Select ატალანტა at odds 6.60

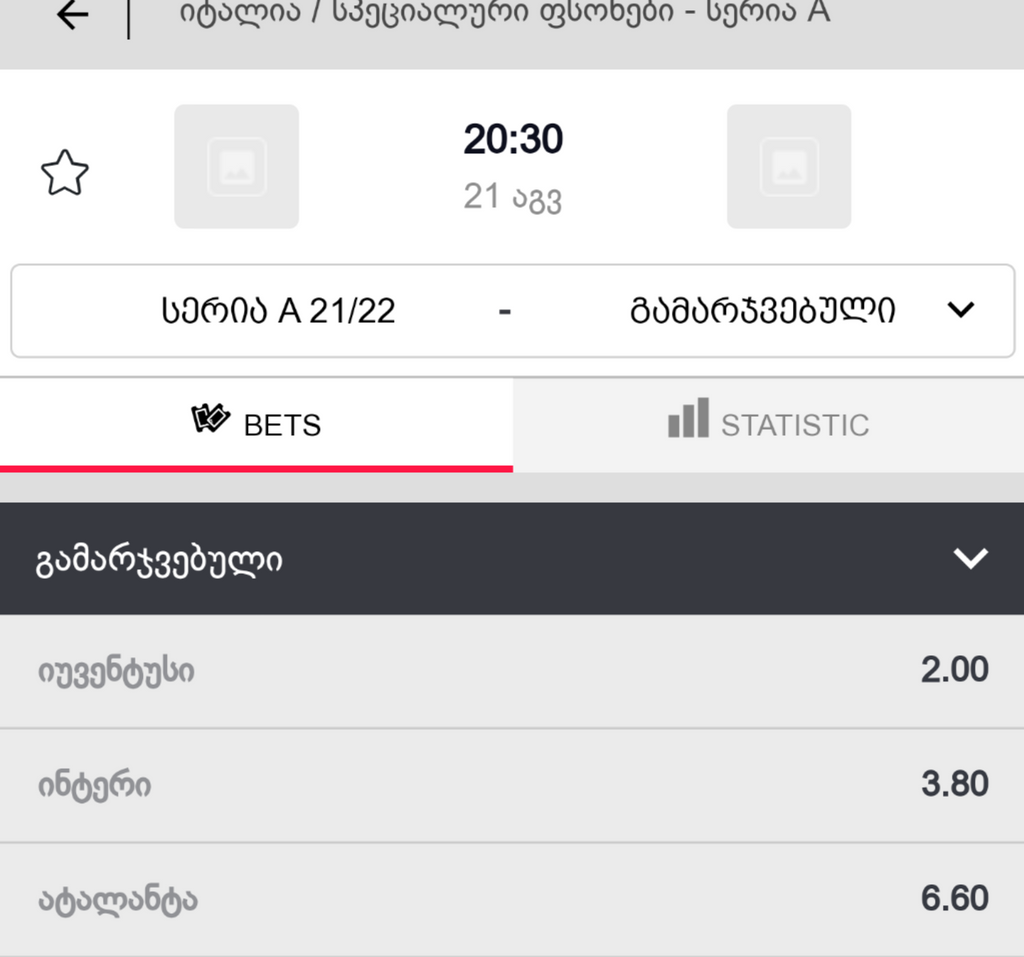tap(512, 899)
